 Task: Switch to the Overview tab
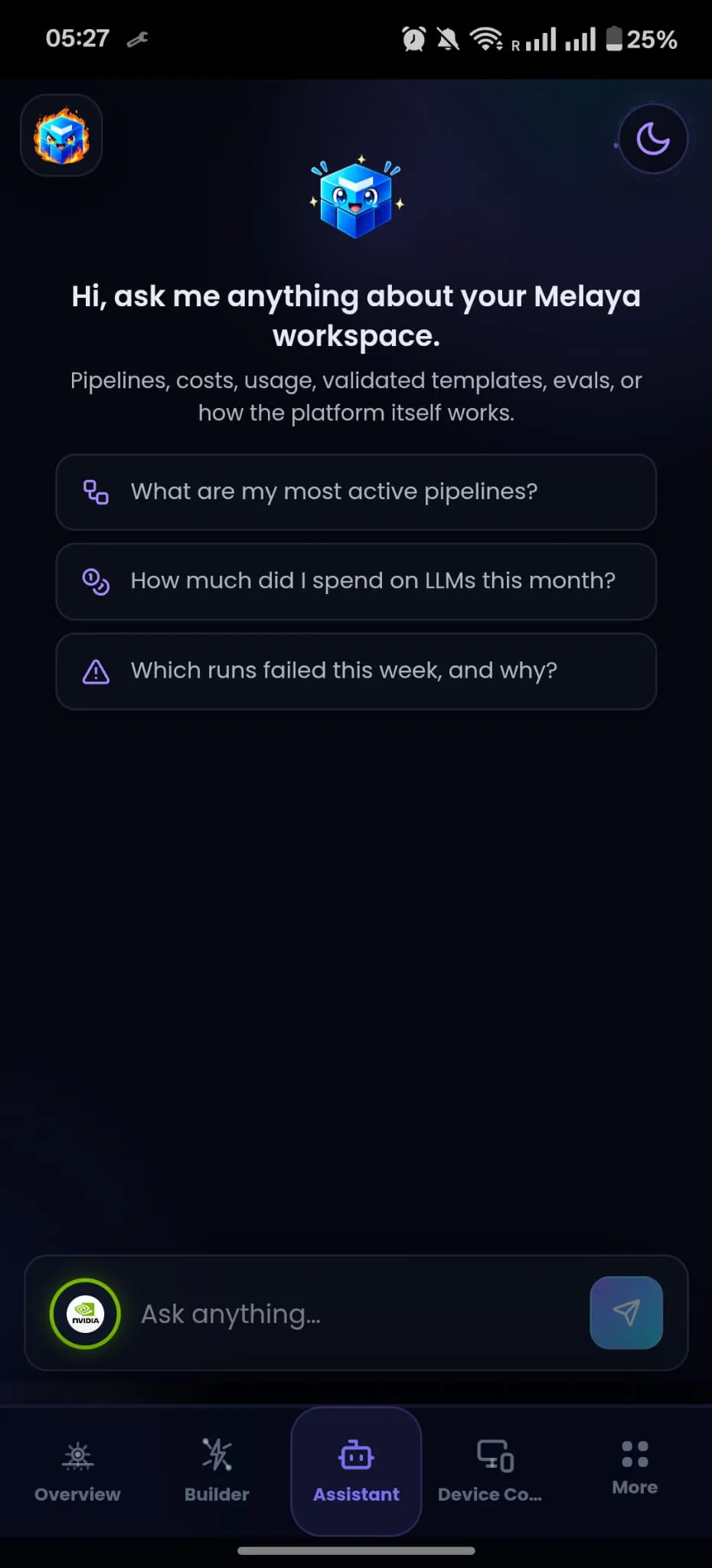pos(77,1472)
